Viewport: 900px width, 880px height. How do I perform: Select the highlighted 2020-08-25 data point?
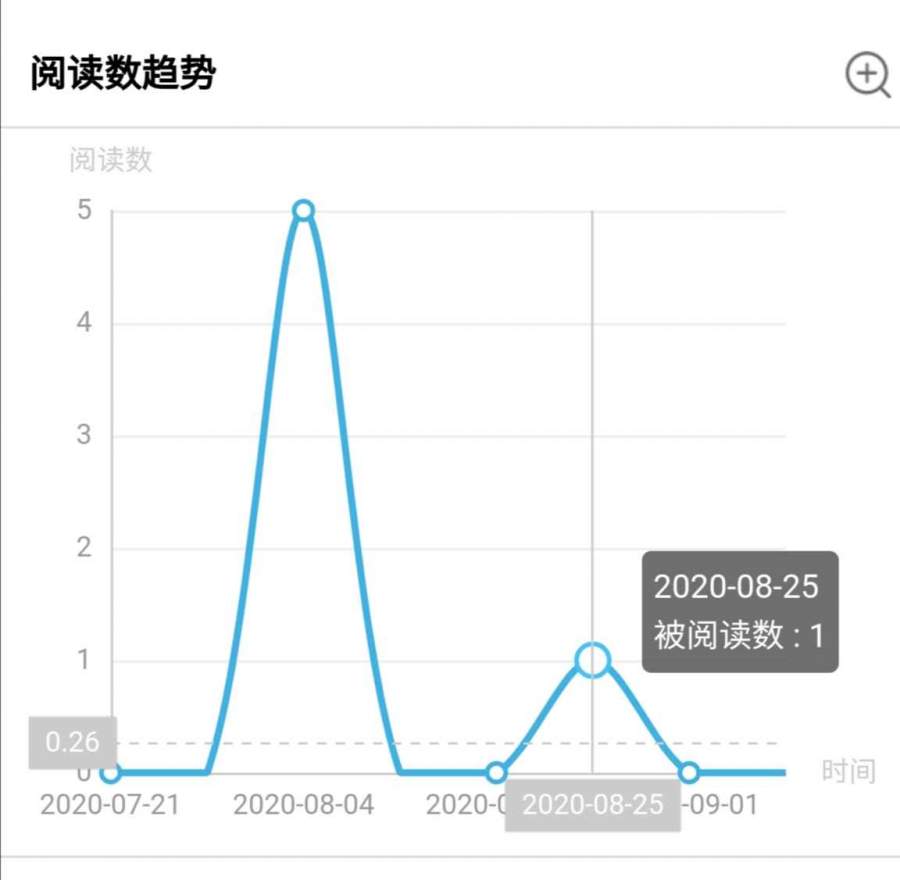(x=592, y=660)
